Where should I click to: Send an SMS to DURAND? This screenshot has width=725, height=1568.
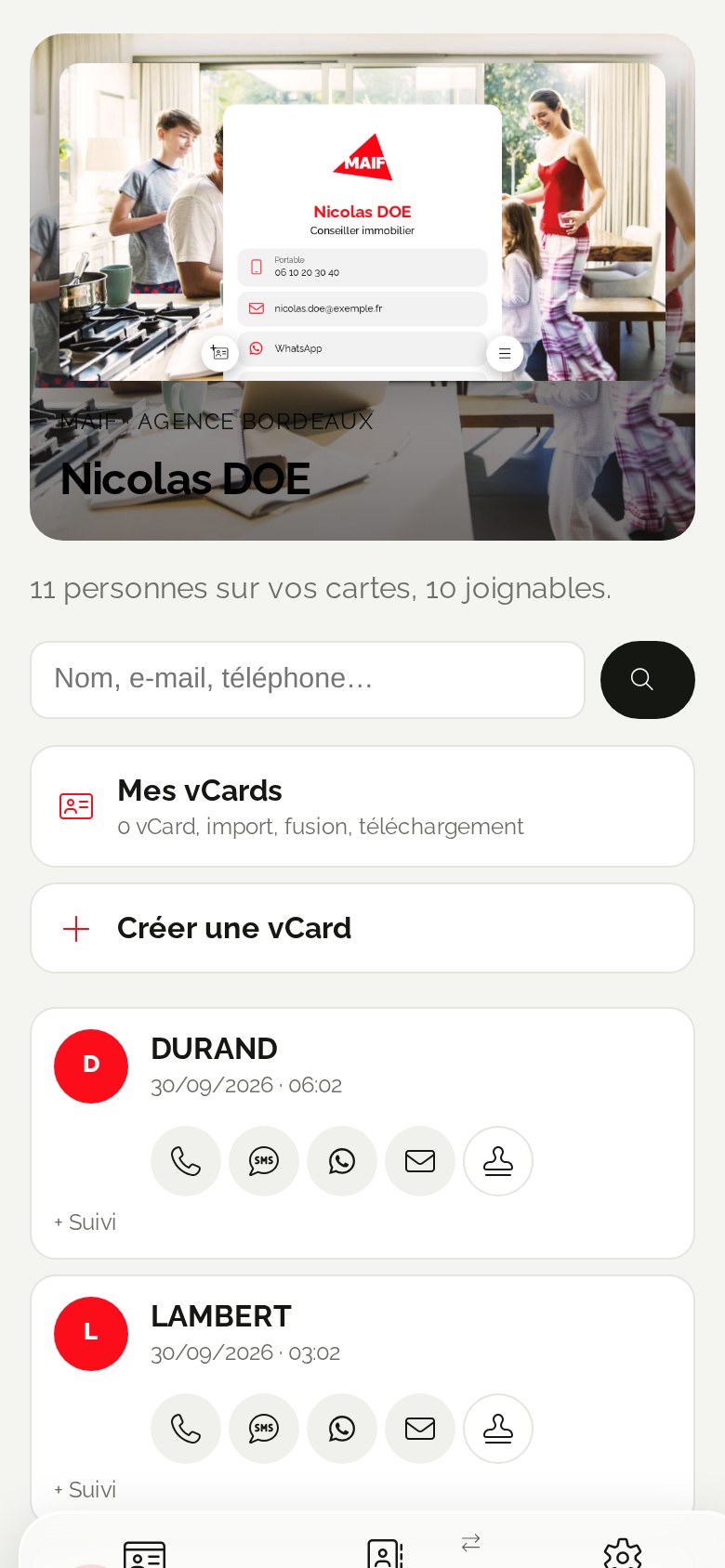pos(264,1161)
